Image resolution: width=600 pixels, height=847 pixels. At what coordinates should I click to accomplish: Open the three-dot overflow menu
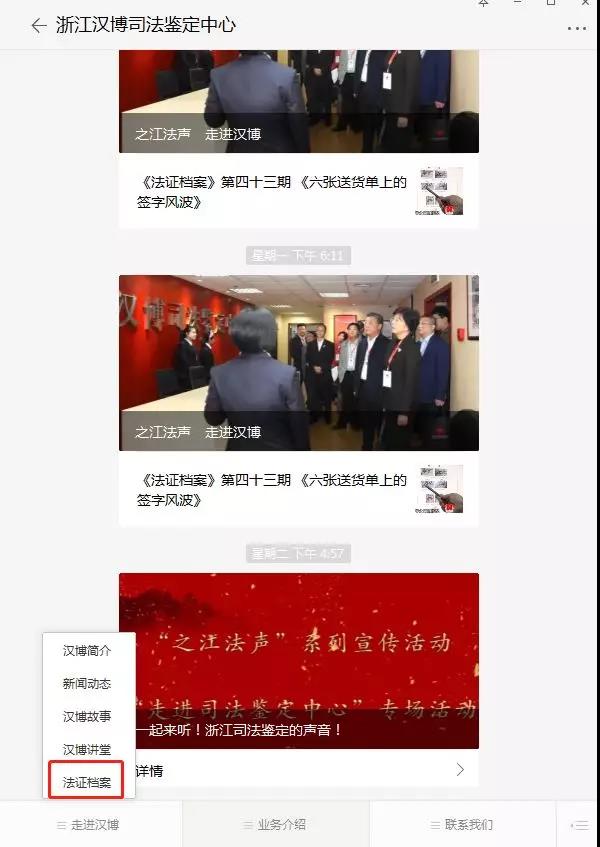tap(577, 29)
